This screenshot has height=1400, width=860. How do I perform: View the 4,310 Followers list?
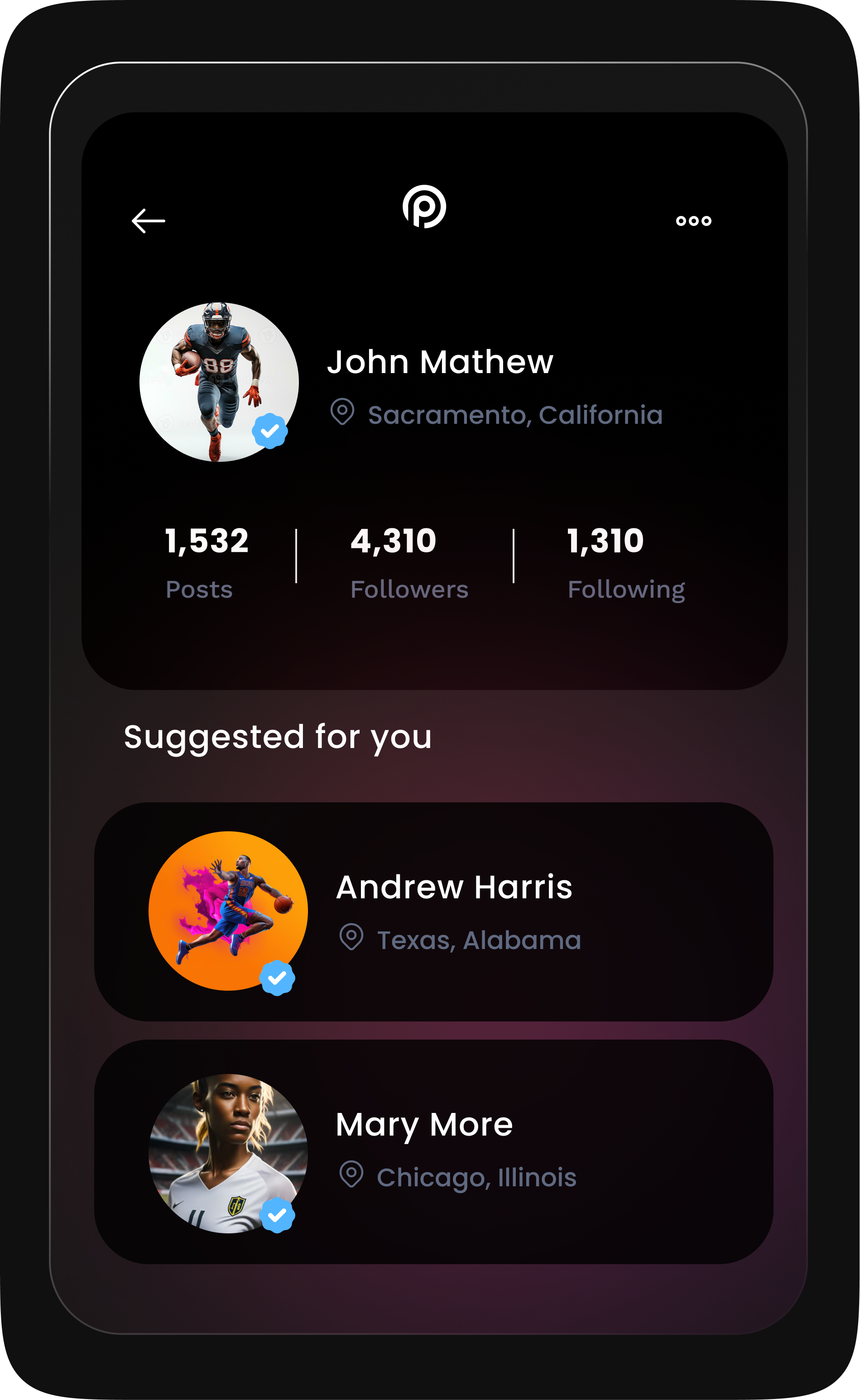click(408, 561)
